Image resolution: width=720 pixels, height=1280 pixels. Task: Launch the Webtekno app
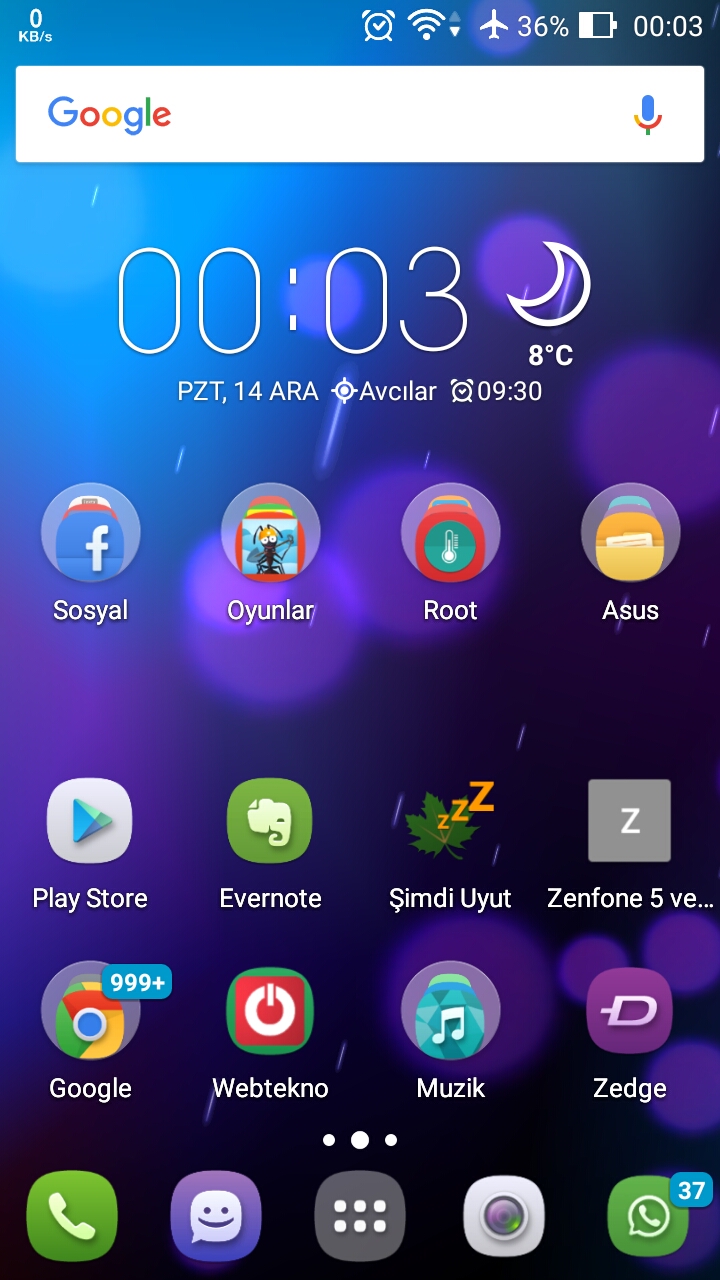click(270, 1012)
